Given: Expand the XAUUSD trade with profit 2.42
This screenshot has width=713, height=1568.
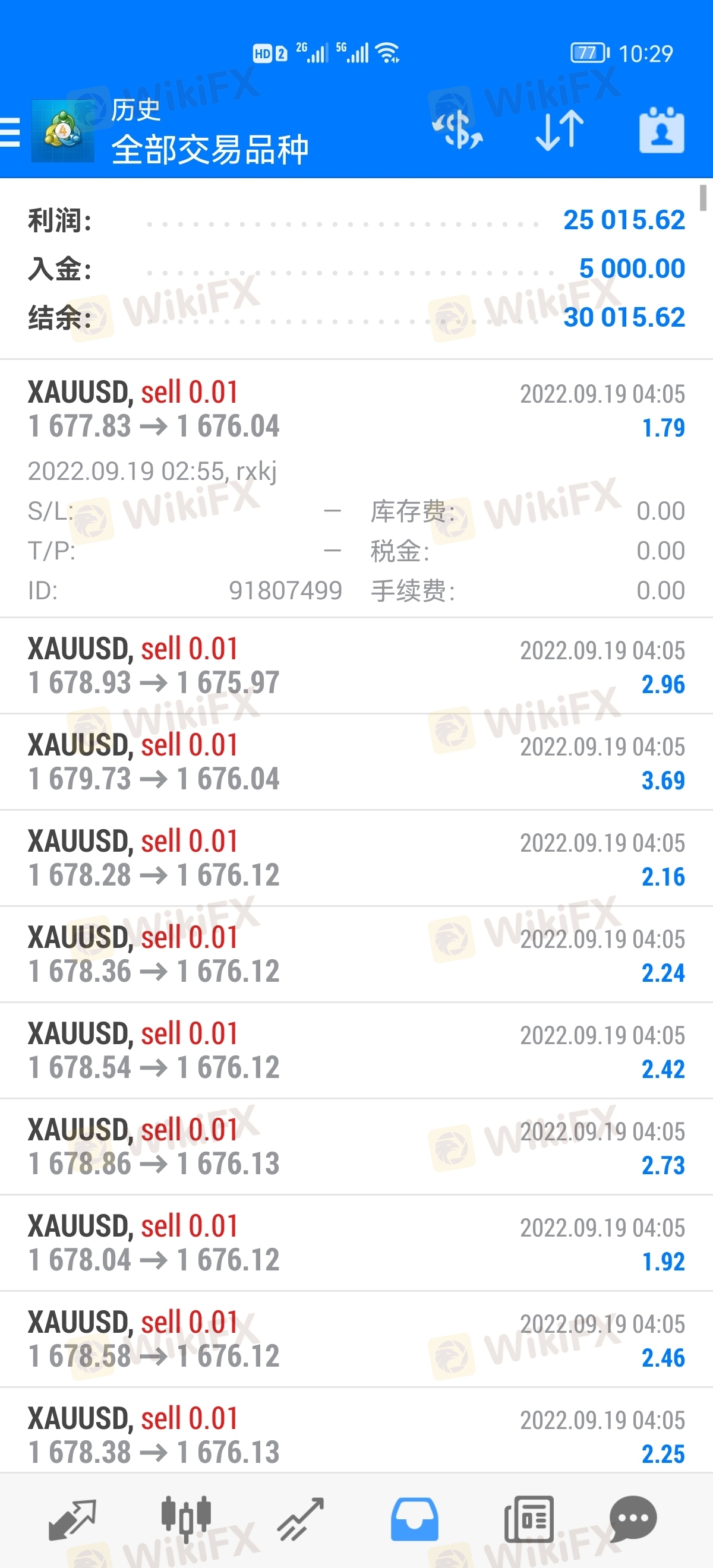Looking at the screenshot, I should pyautogui.click(x=356, y=1051).
